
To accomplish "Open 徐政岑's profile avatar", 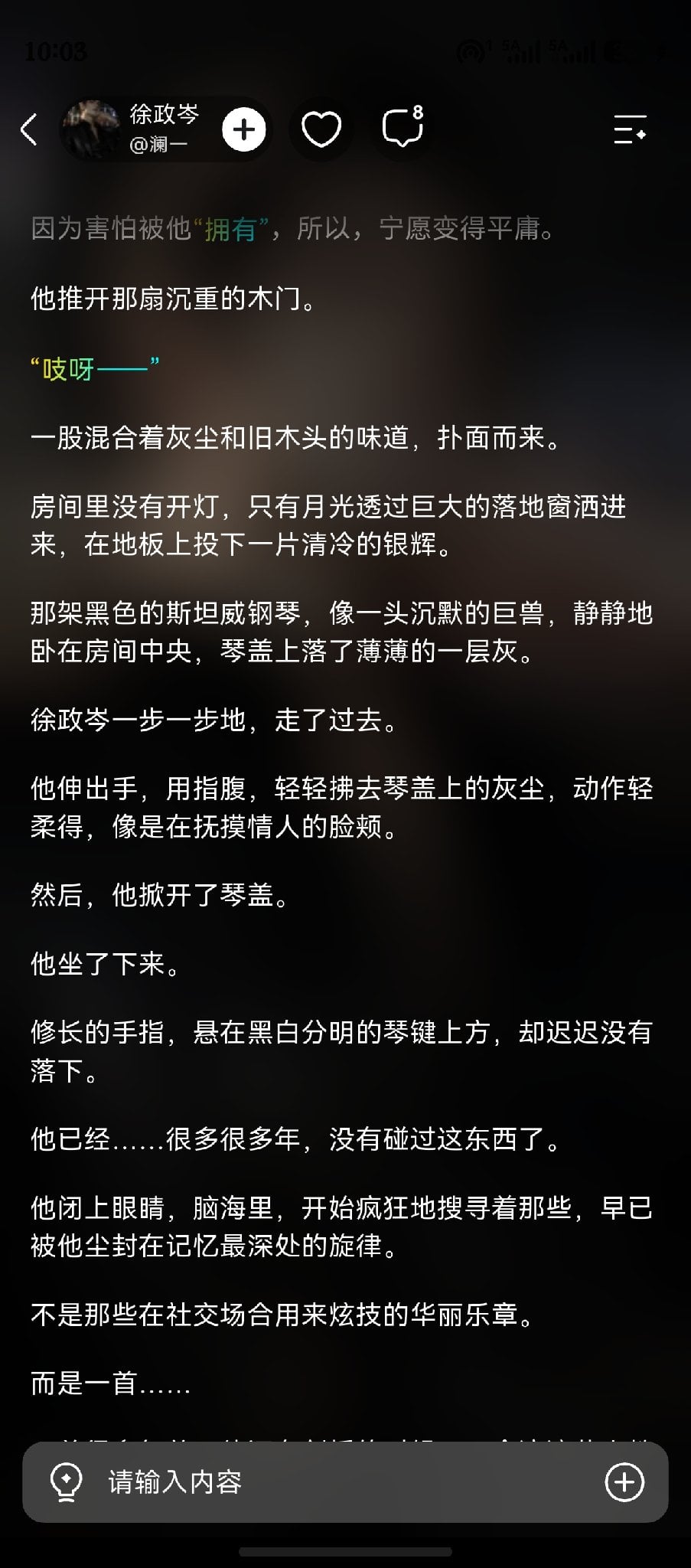I will tap(90, 129).
